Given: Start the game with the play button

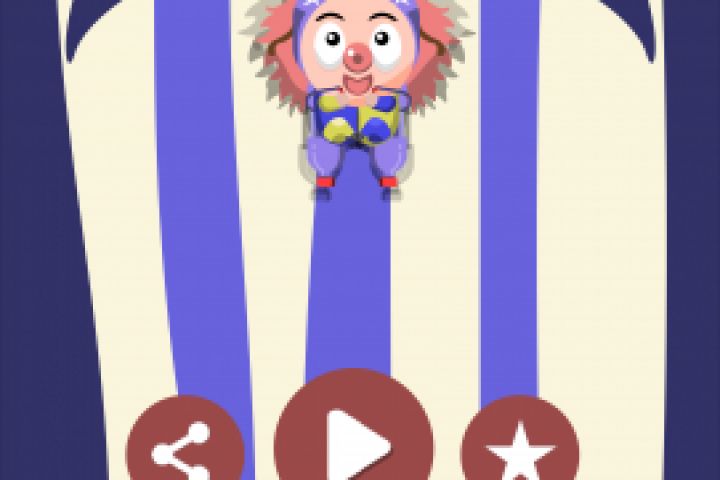Looking at the screenshot, I should 354,440.
